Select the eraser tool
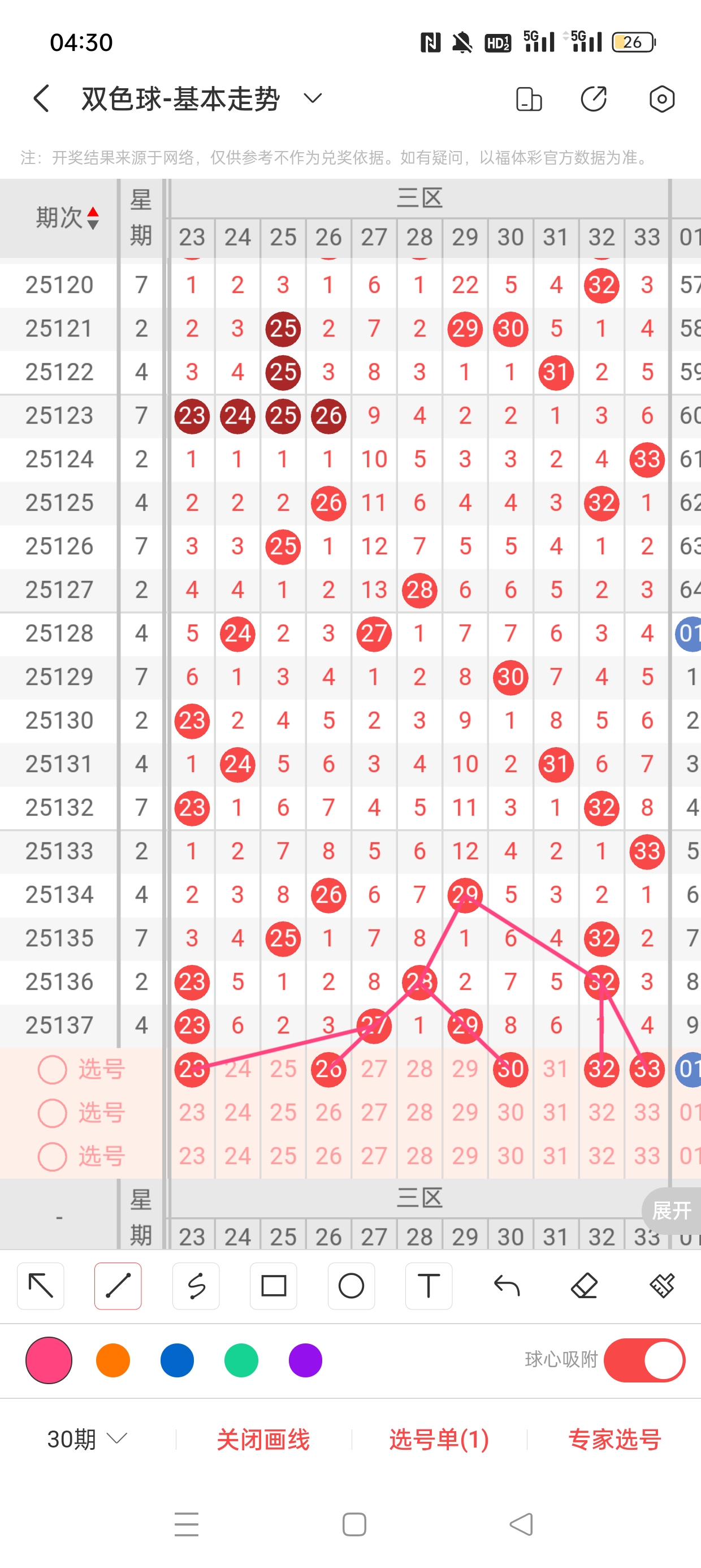Viewport: 701px width, 1568px height. tap(584, 1286)
